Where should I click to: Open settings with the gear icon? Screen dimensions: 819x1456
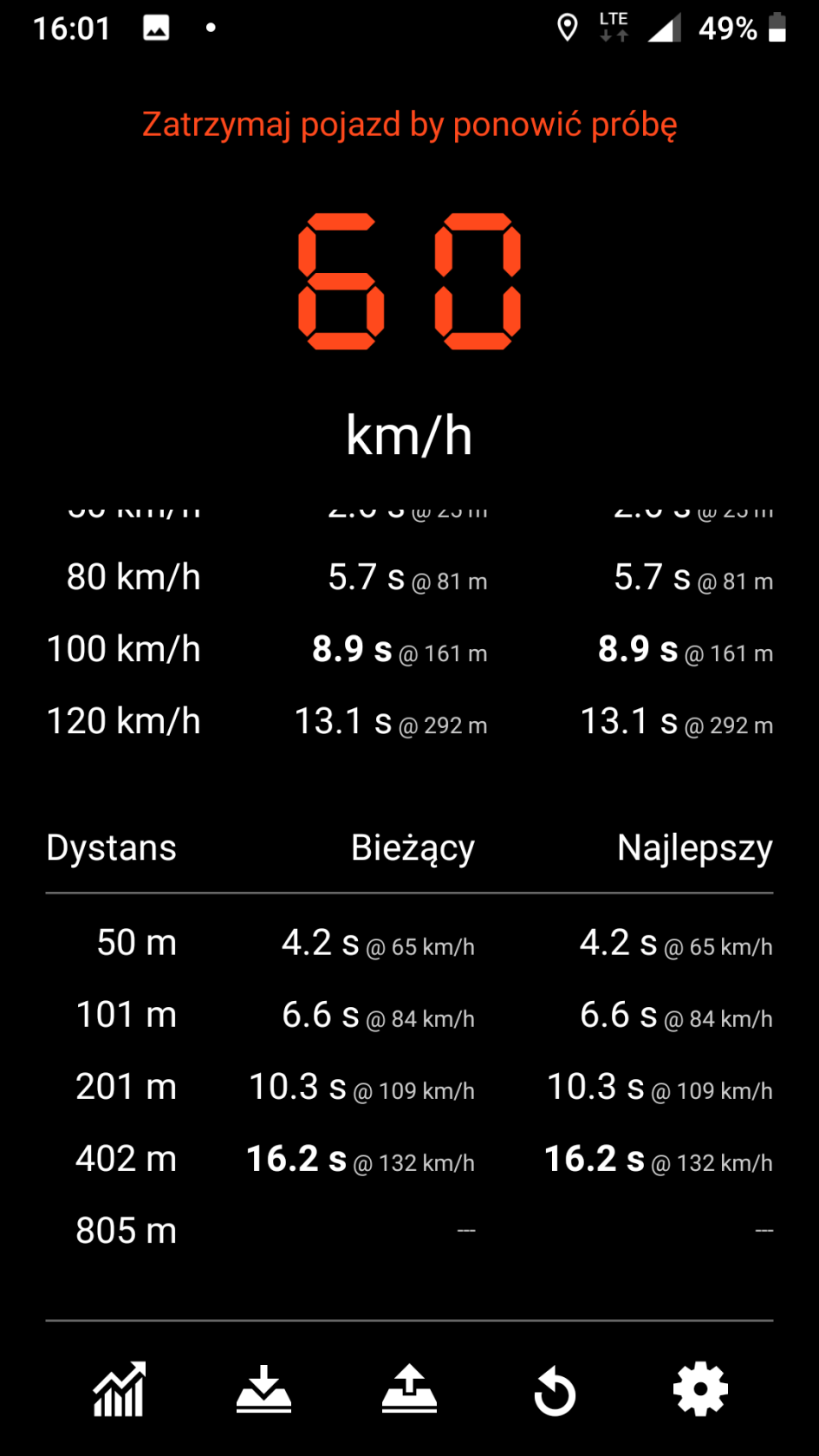click(x=700, y=1389)
